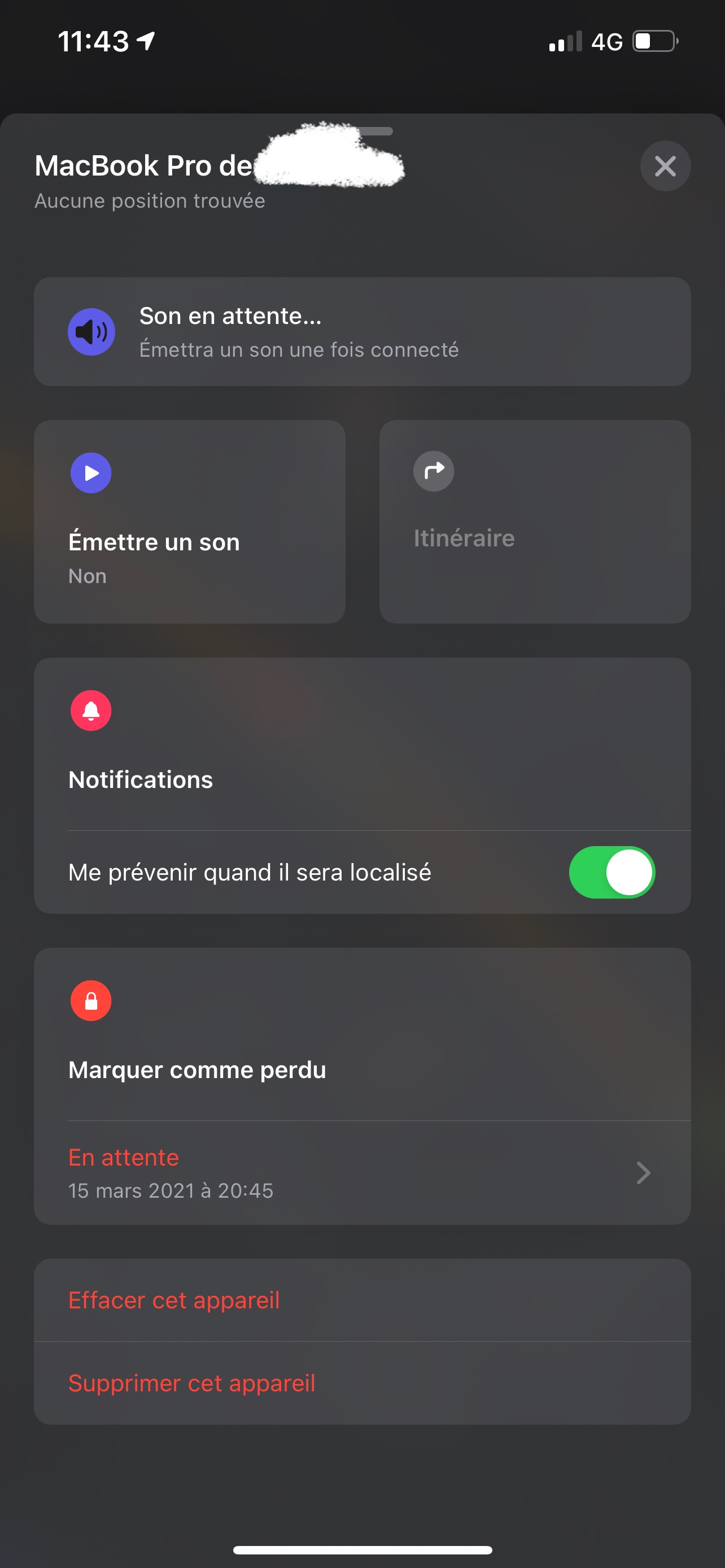The image size is (725, 1568).
Task: Toggle Me prévenir quand il sera localisé
Action: tap(611, 872)
